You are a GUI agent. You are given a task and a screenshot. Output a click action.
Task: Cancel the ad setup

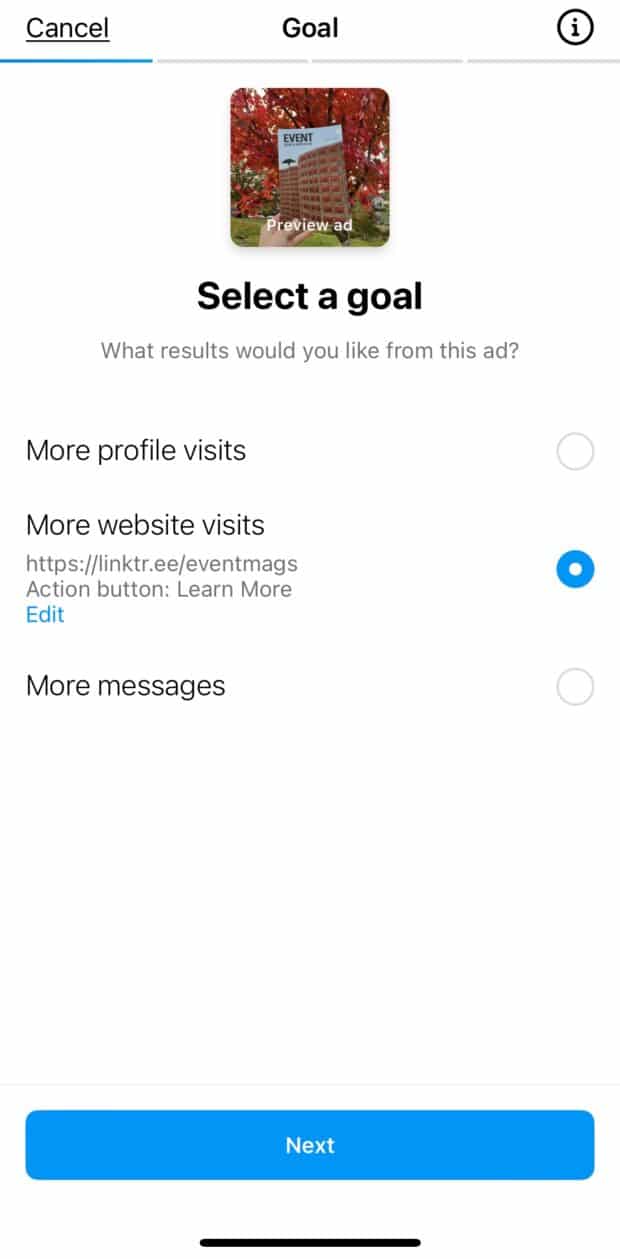[67, 28]
